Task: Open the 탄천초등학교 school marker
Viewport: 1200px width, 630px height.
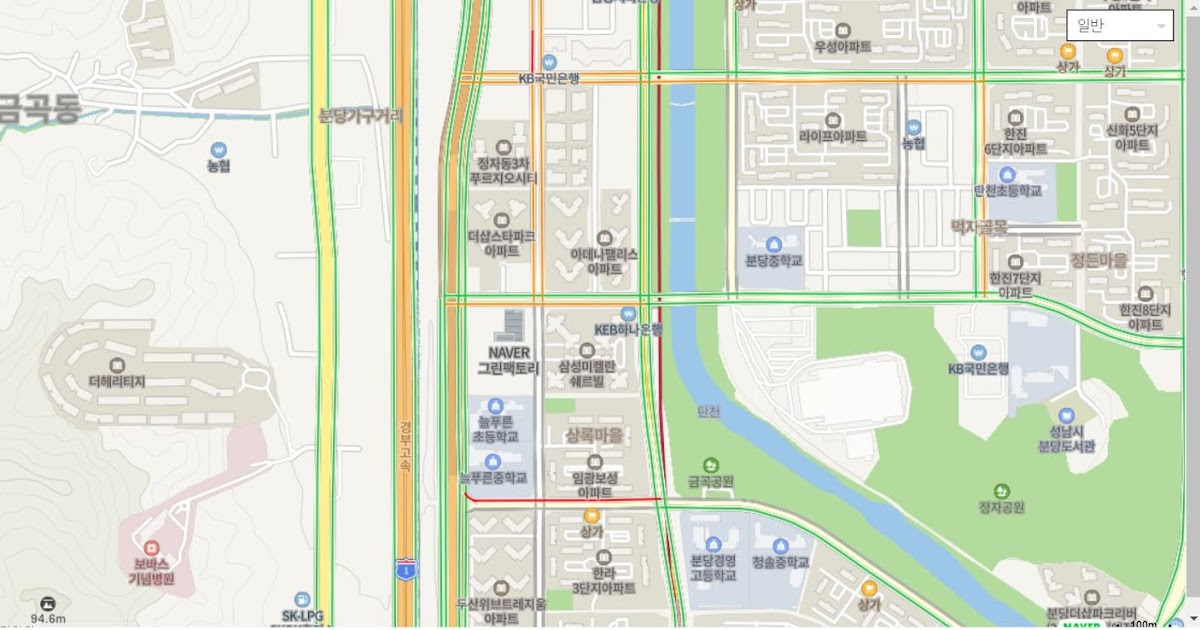Action: (1007, 174)
